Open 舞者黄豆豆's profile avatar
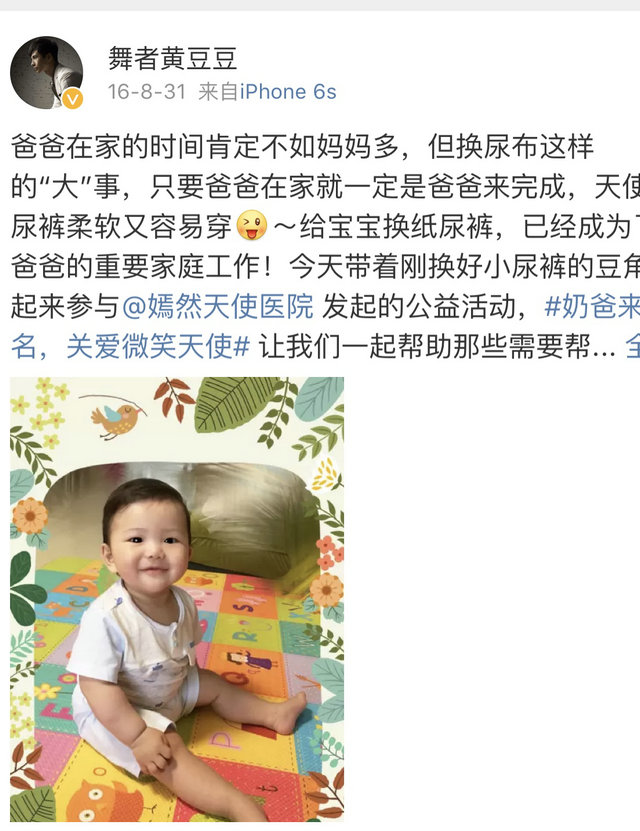 [46, 73]
